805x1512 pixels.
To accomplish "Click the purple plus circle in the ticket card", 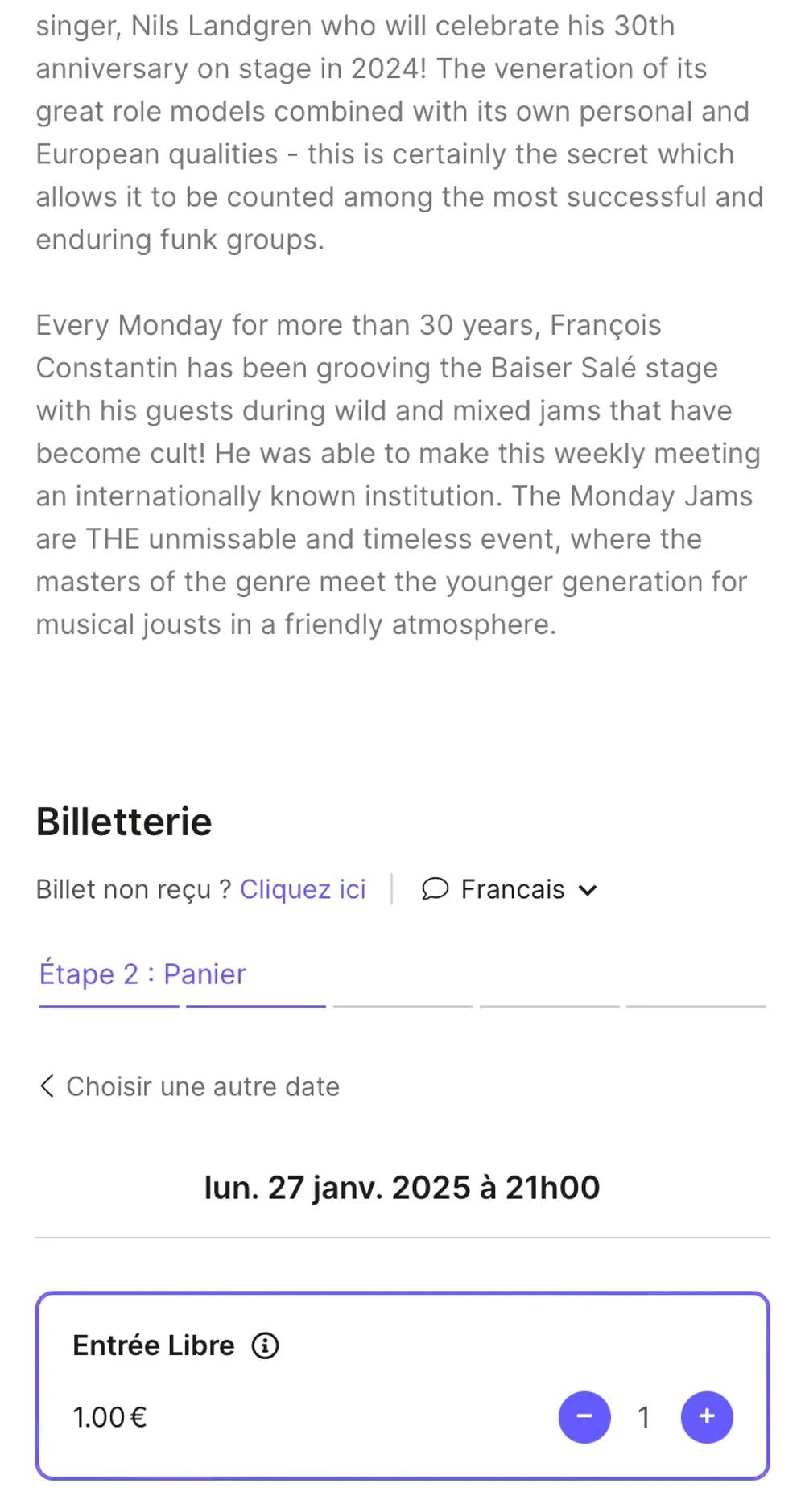I will click(x=706, y=1417).
